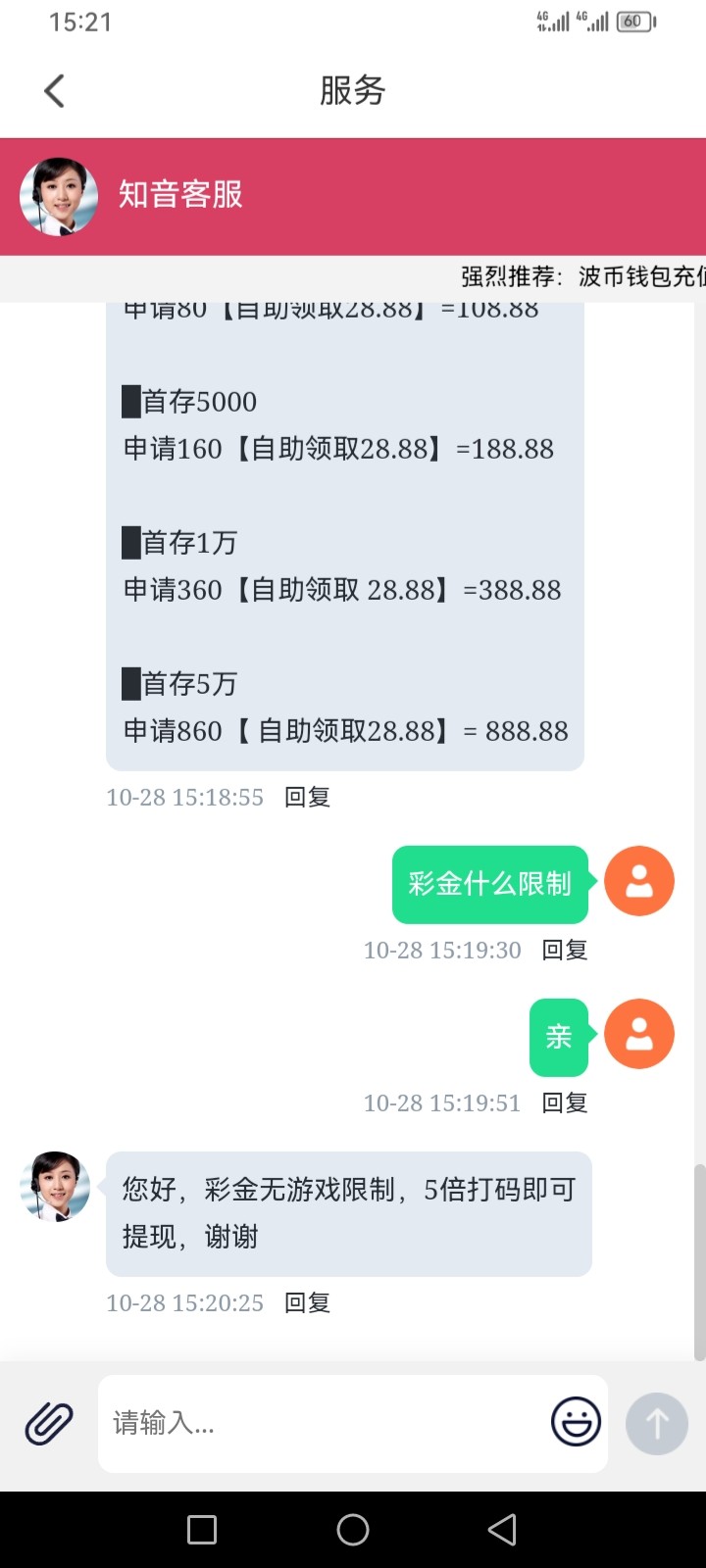Open the emoji smiley picker
Screen dimensions: 706x1568
coord(576,1422)
